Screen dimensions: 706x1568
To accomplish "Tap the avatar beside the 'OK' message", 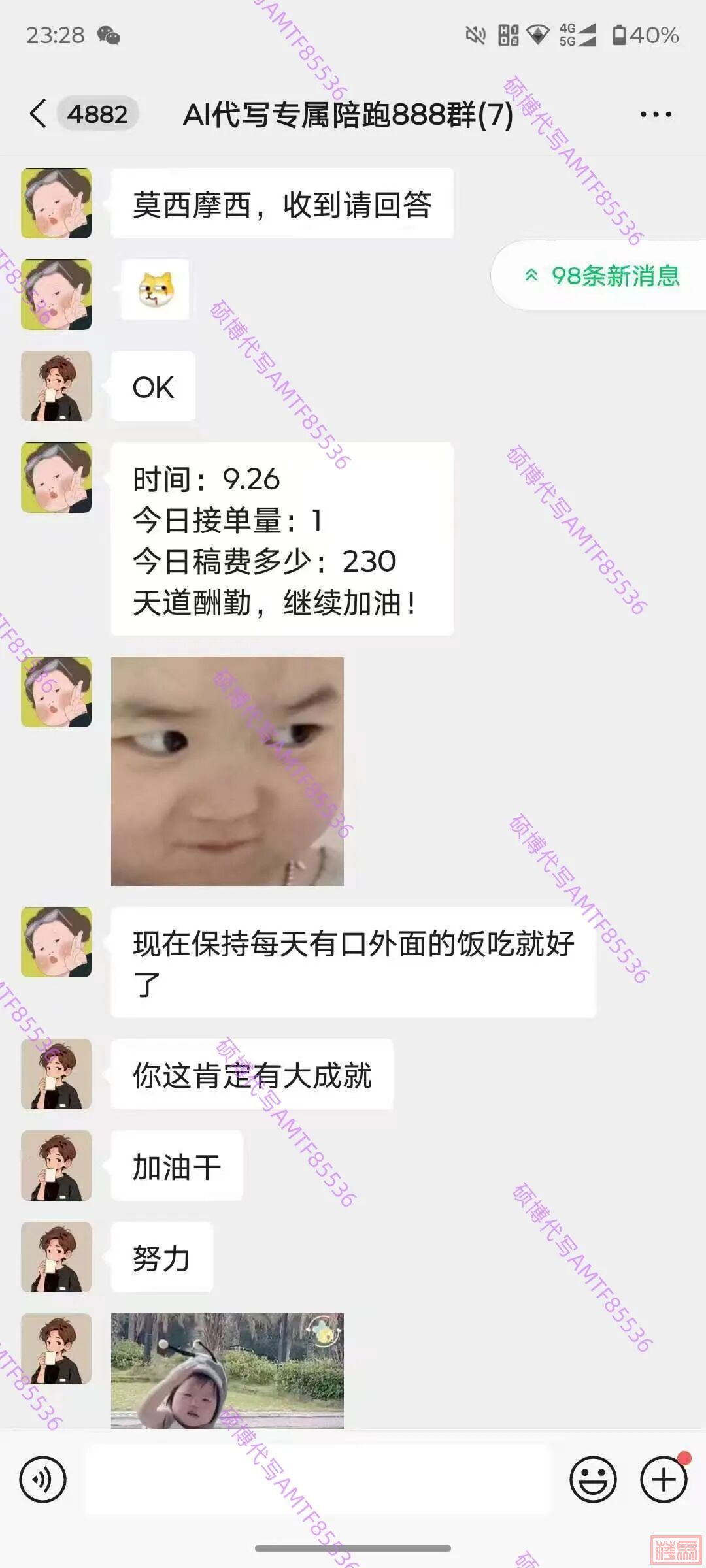I will point(56,386).
